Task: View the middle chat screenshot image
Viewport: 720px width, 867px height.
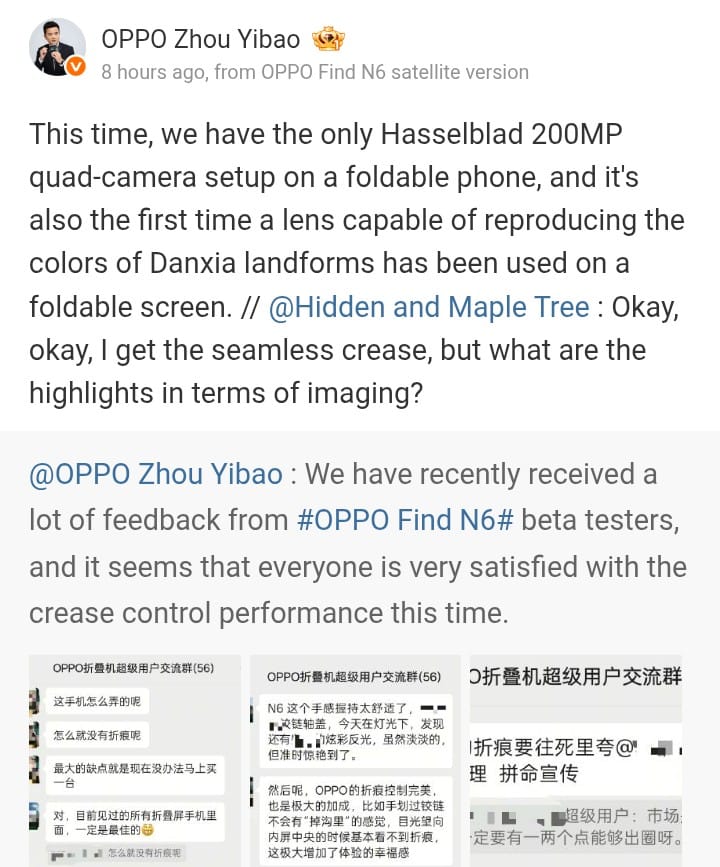Action: click(355, 760)
